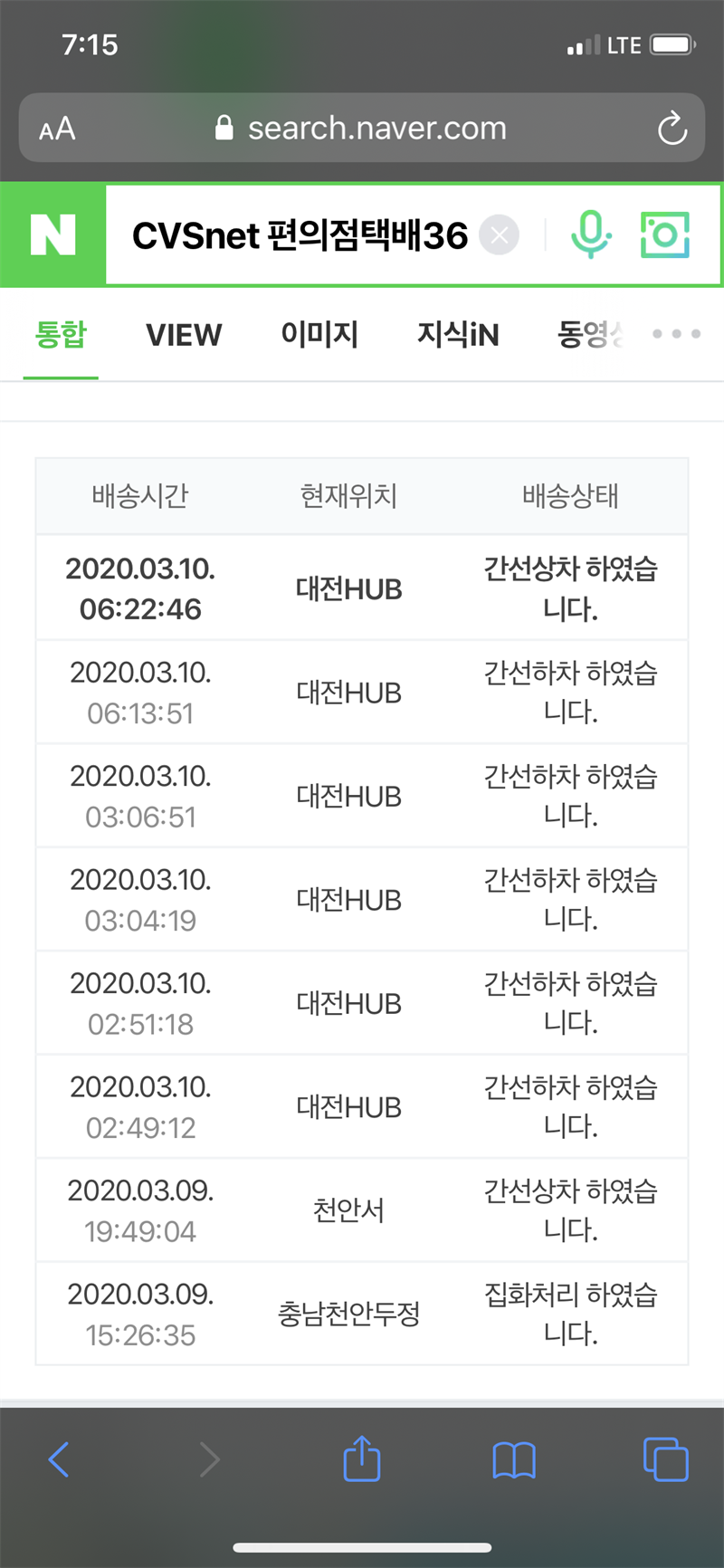Switch to the 지식iN tab
This screenshot has height=1568, width=724.
point(458,334)
